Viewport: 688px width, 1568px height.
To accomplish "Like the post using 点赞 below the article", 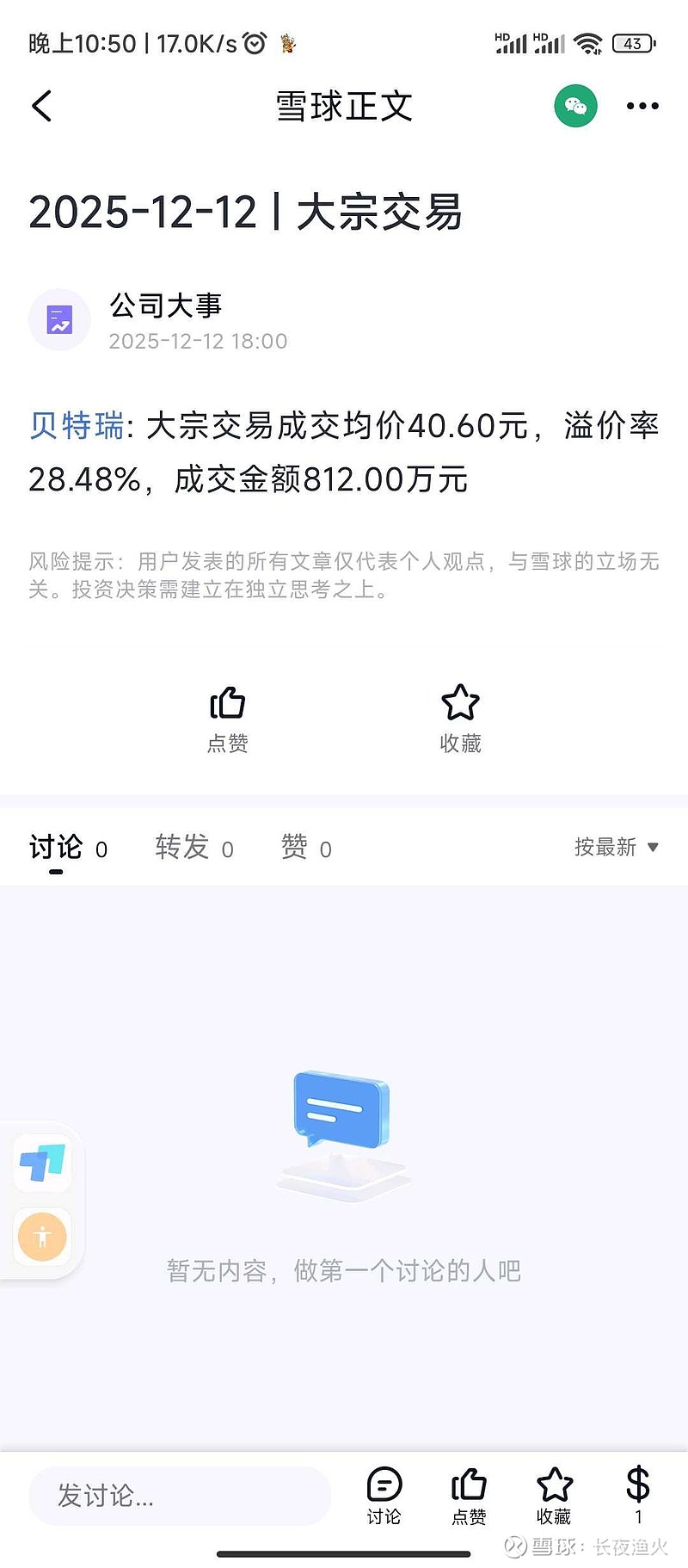I will pos(228,719).
